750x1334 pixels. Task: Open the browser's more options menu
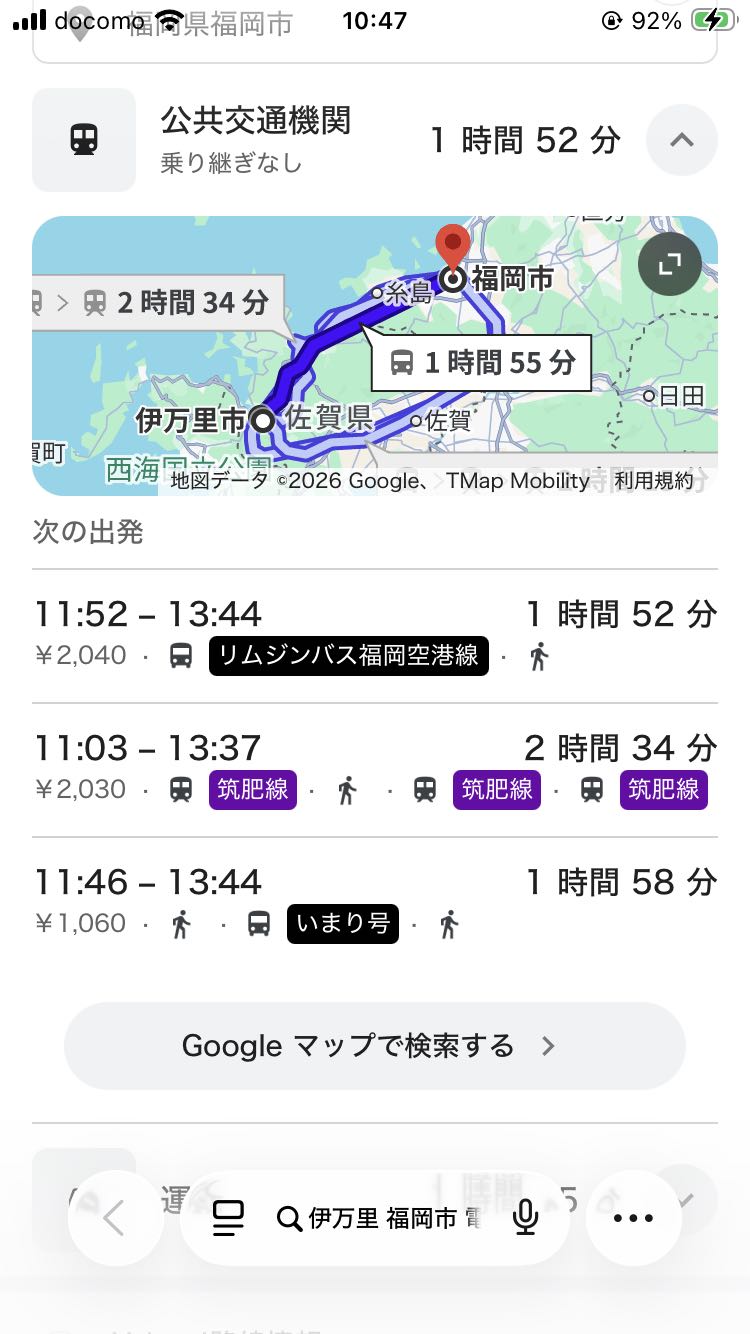pos(633,1218)
